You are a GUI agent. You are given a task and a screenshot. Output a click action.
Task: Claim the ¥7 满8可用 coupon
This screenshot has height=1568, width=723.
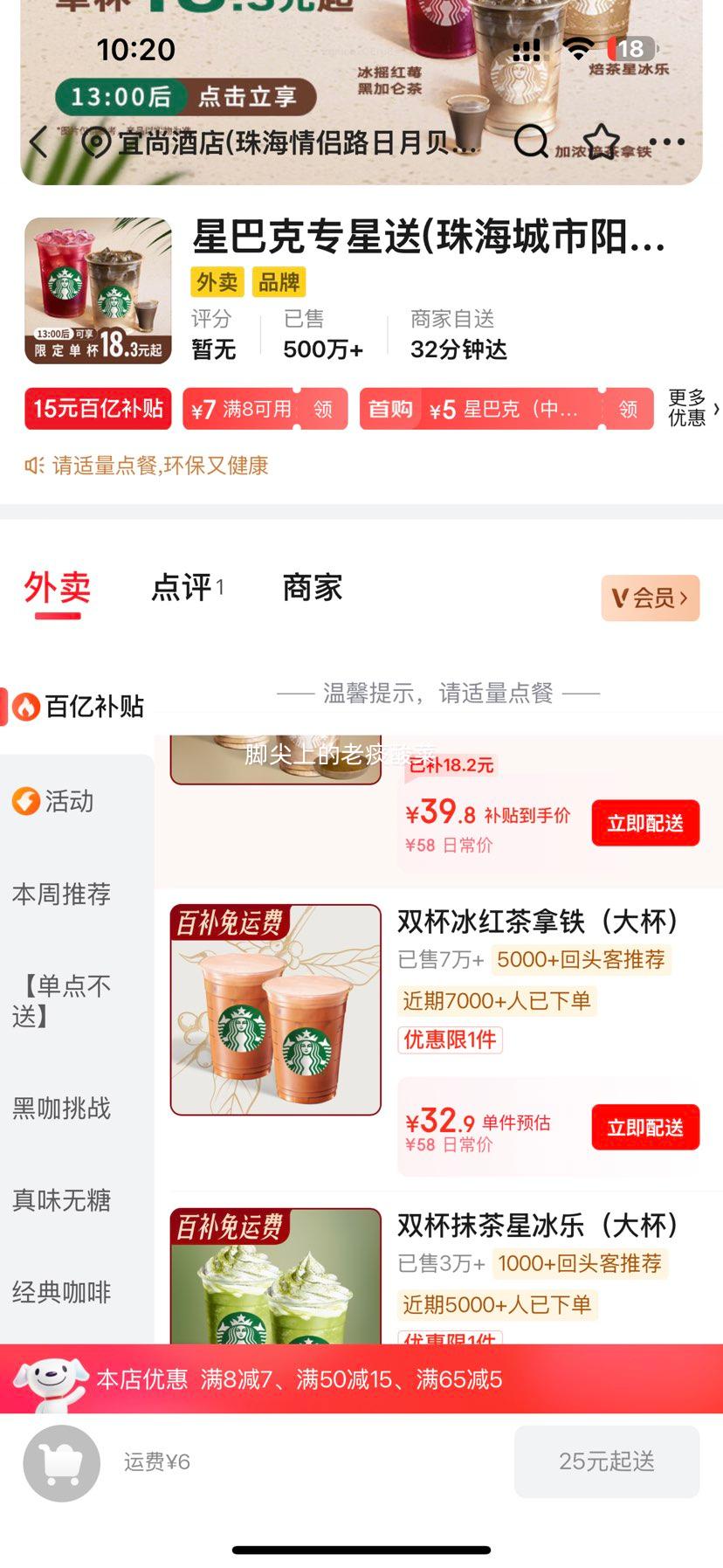click(323, 409)
